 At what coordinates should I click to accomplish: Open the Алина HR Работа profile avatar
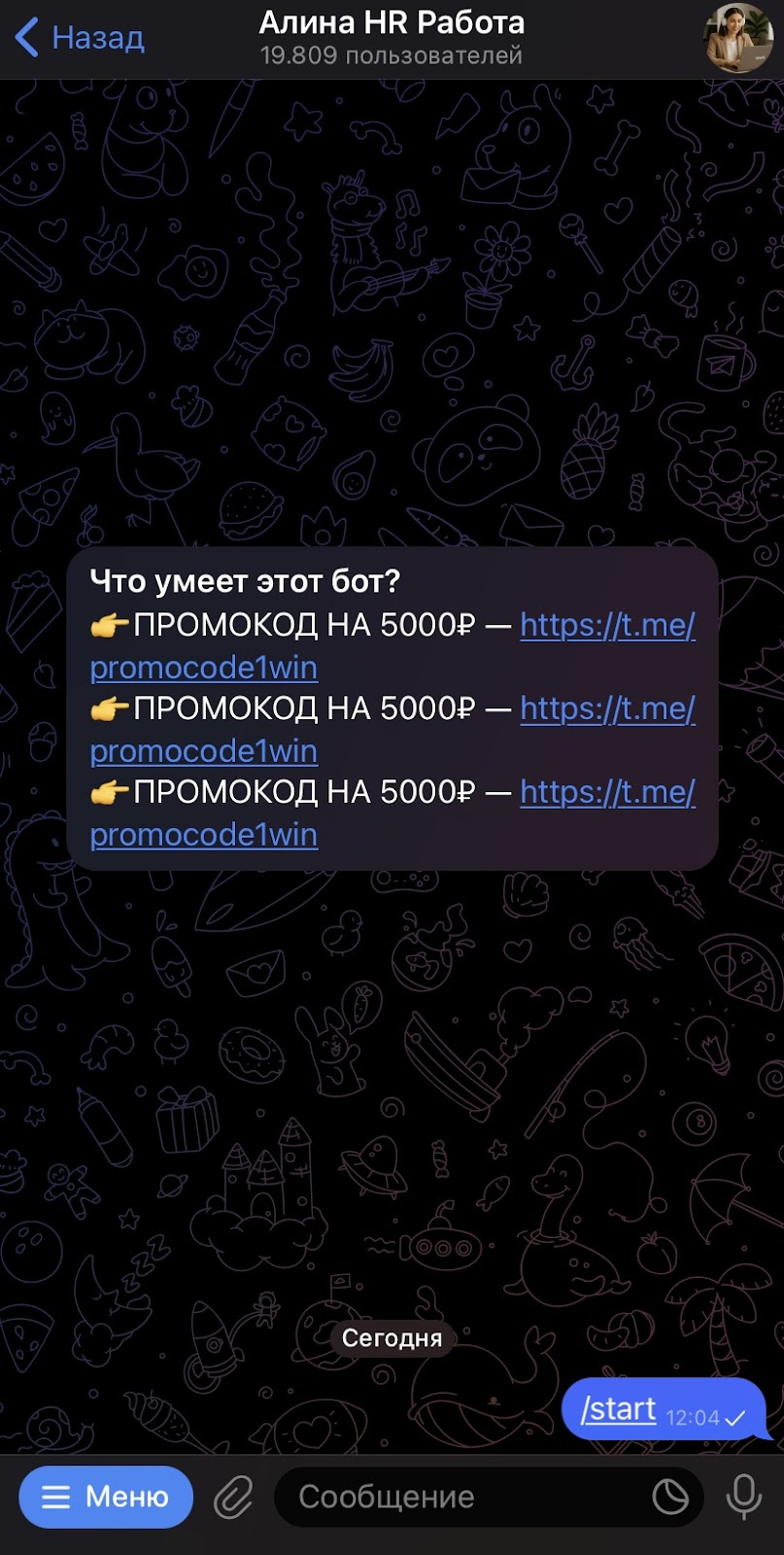737,38
